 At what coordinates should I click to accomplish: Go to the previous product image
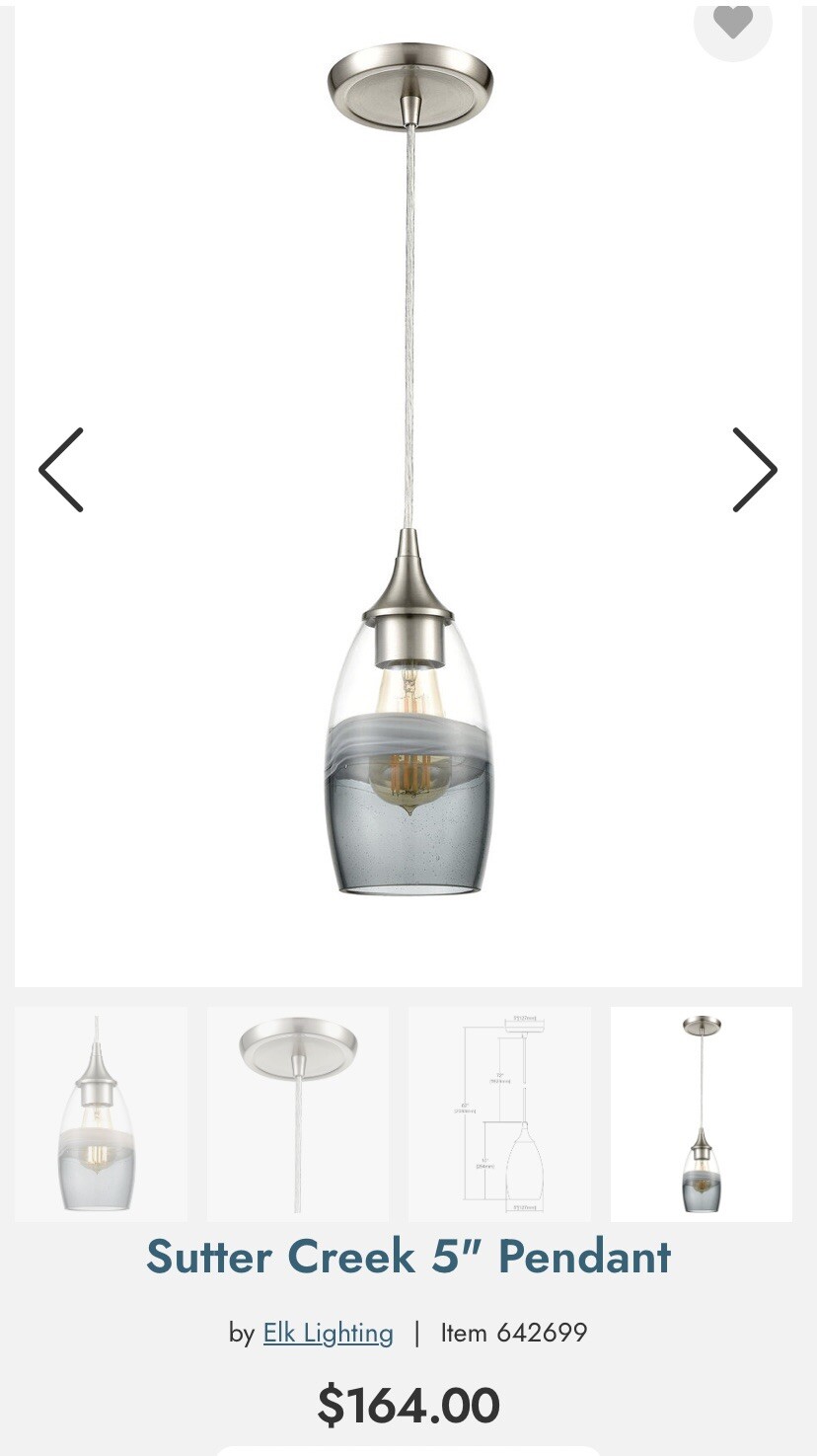61,470
